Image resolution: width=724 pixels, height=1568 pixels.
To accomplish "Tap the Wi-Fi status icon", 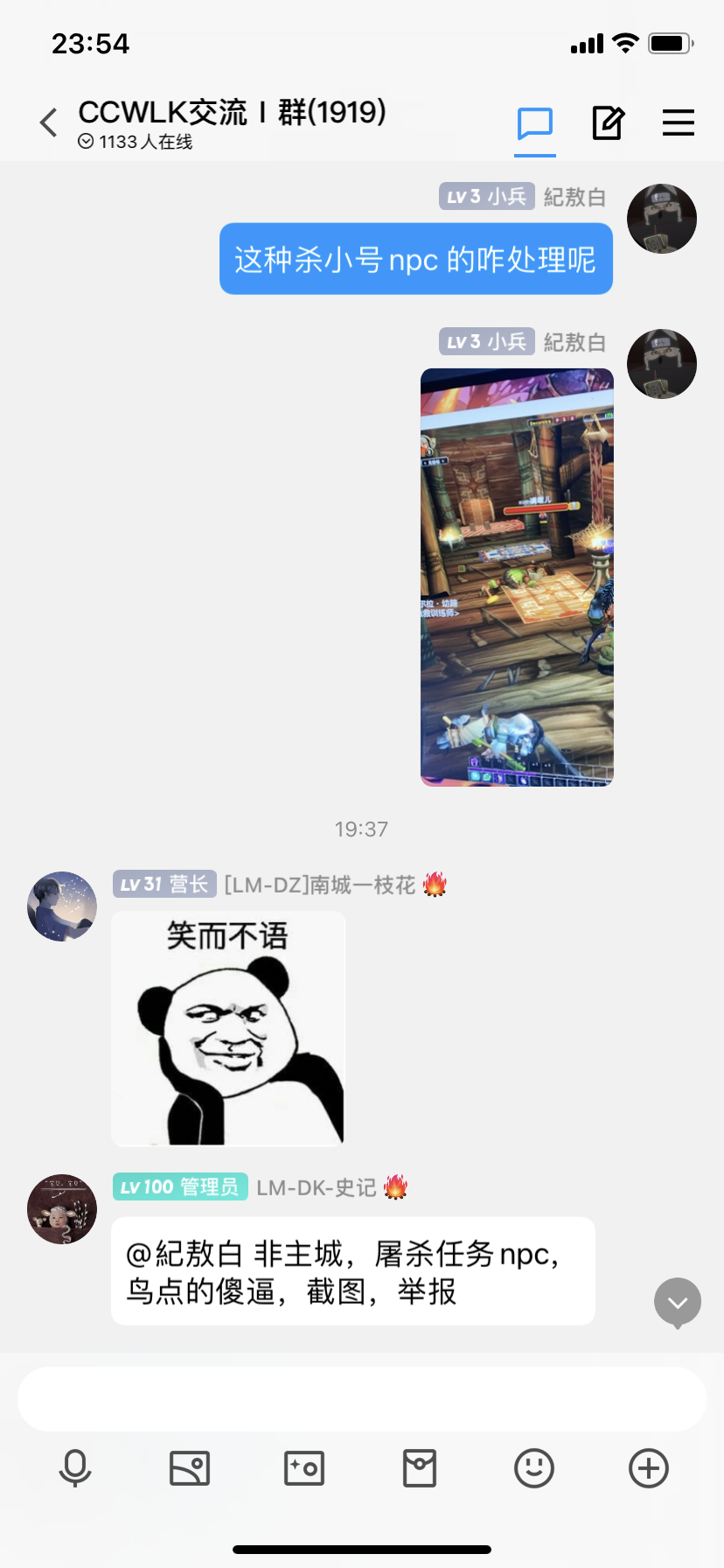I will pos(627,42).
